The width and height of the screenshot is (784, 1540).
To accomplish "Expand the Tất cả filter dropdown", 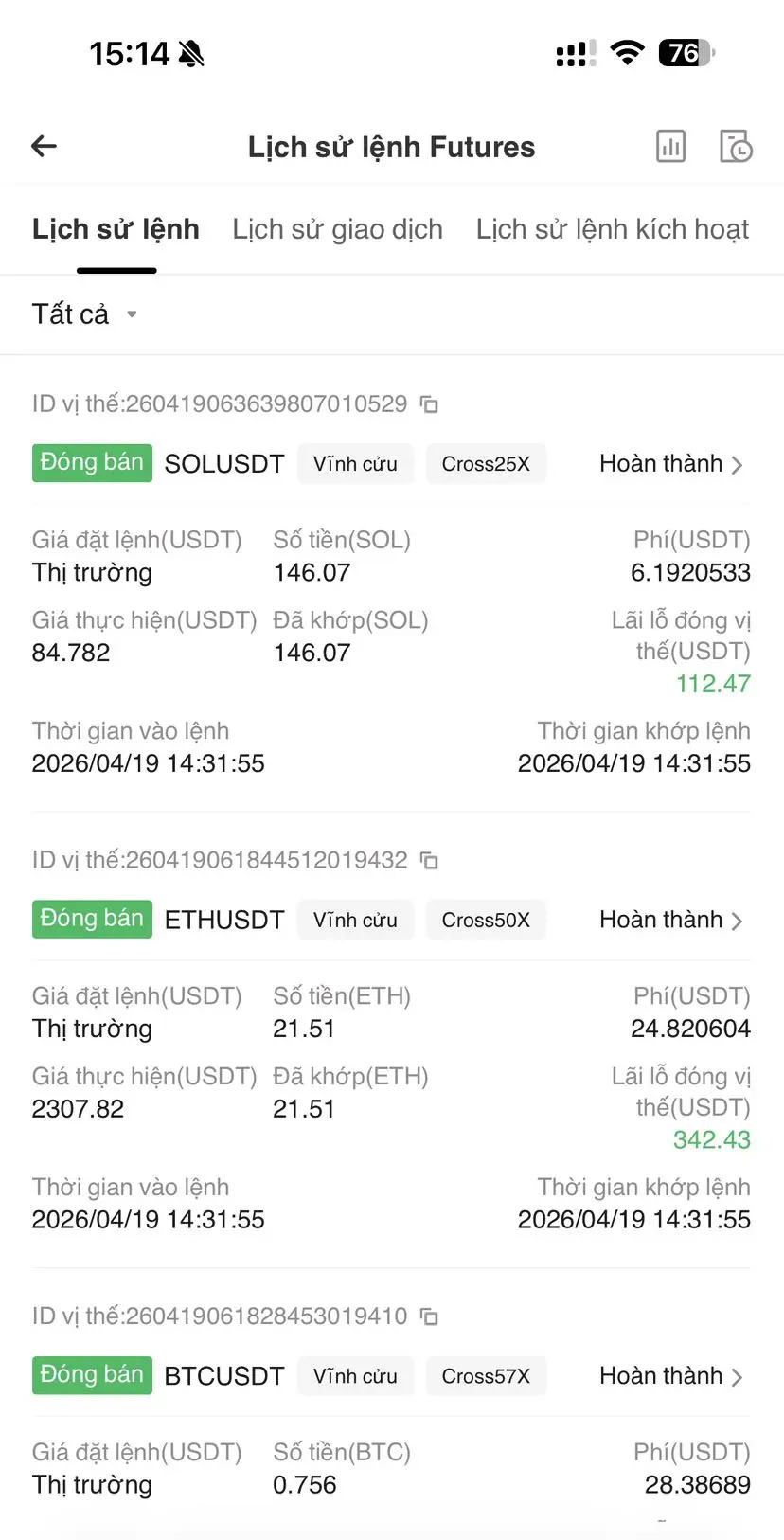I will [x=85, y=313].
